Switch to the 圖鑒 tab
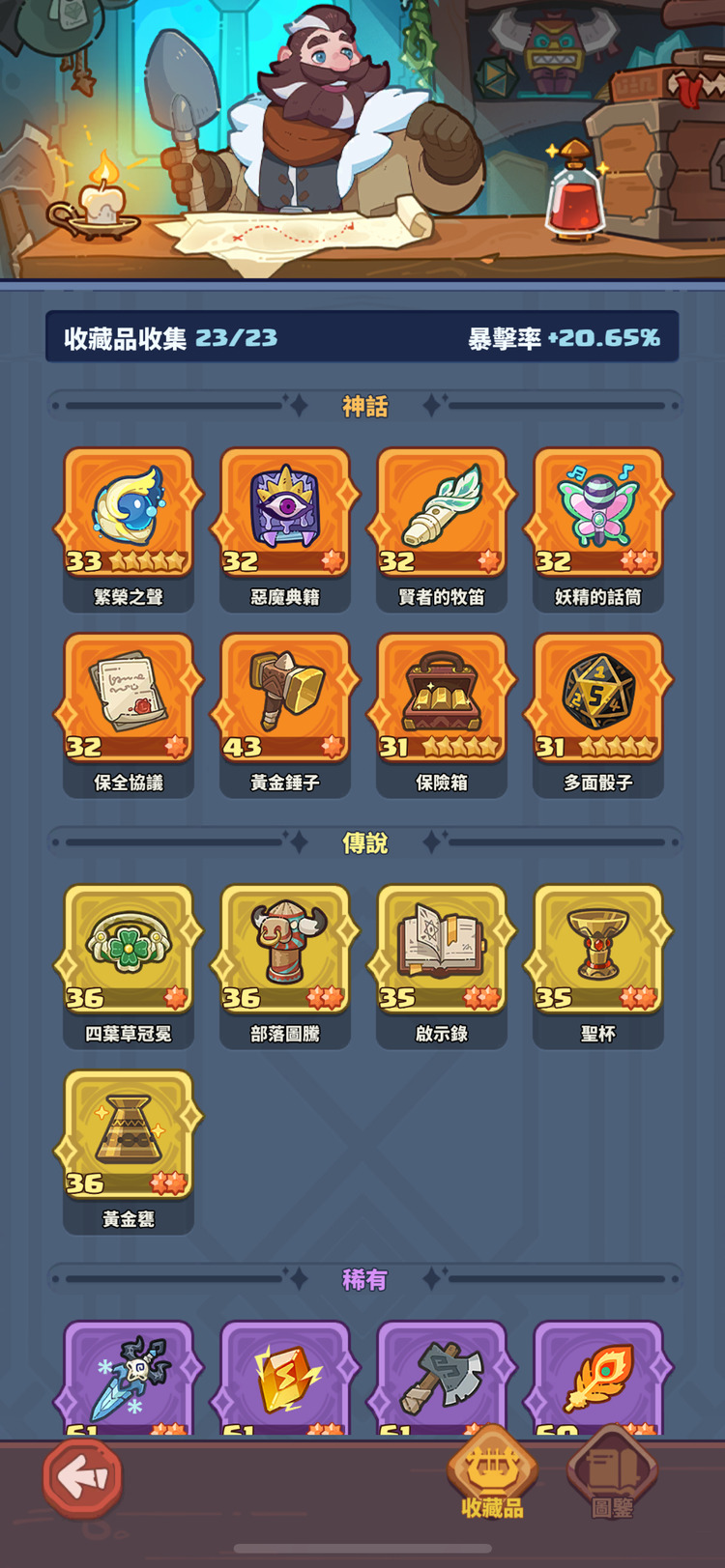This screenshot has width=725, height=1568. [x=611, y=1475]
